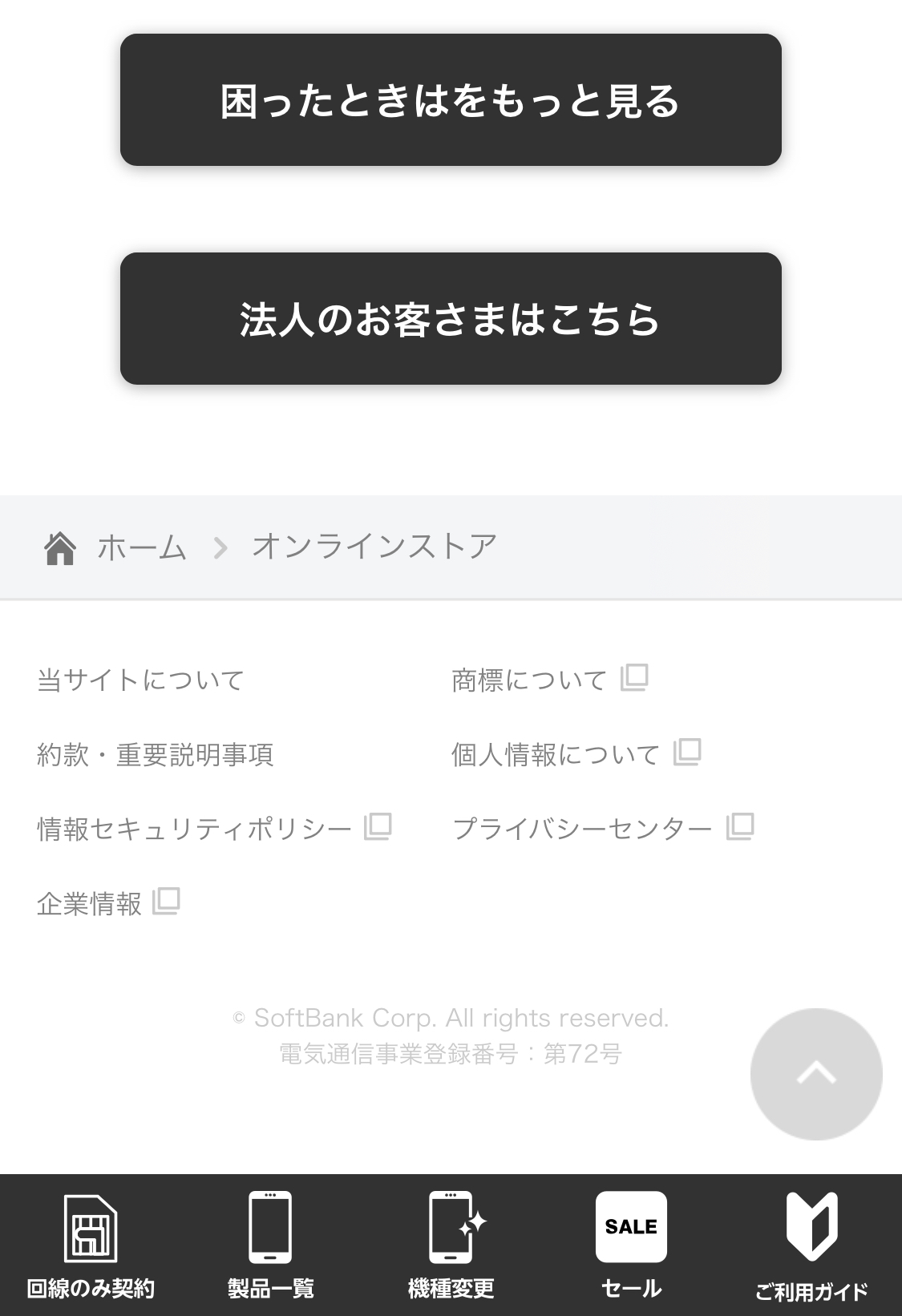Open 情報セキュリティポリシー link

pyautogui.click(x=194, y=829)
